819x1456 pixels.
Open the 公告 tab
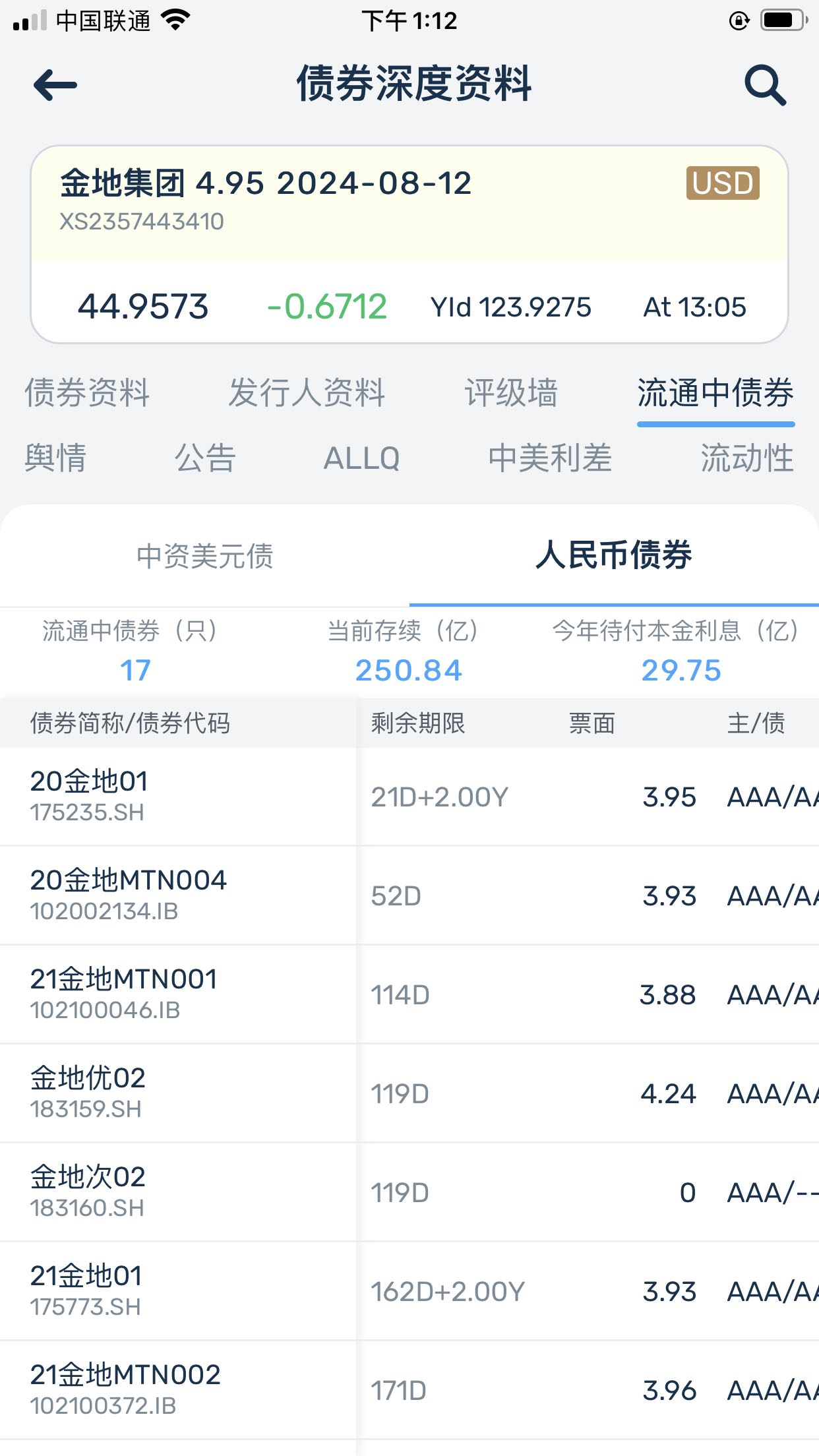pyautogui.click(x=205, y=458)
